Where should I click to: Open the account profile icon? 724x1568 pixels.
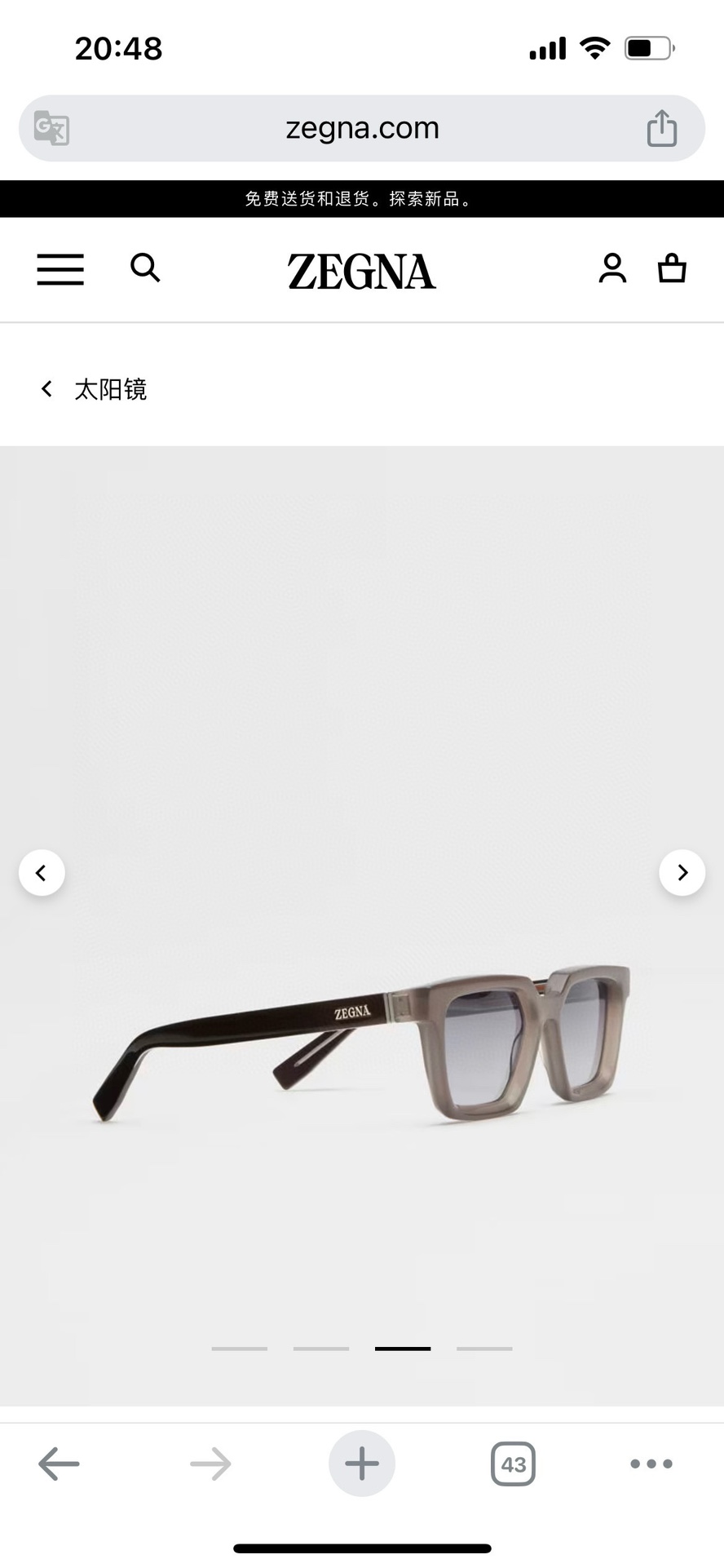click(612, 268)
